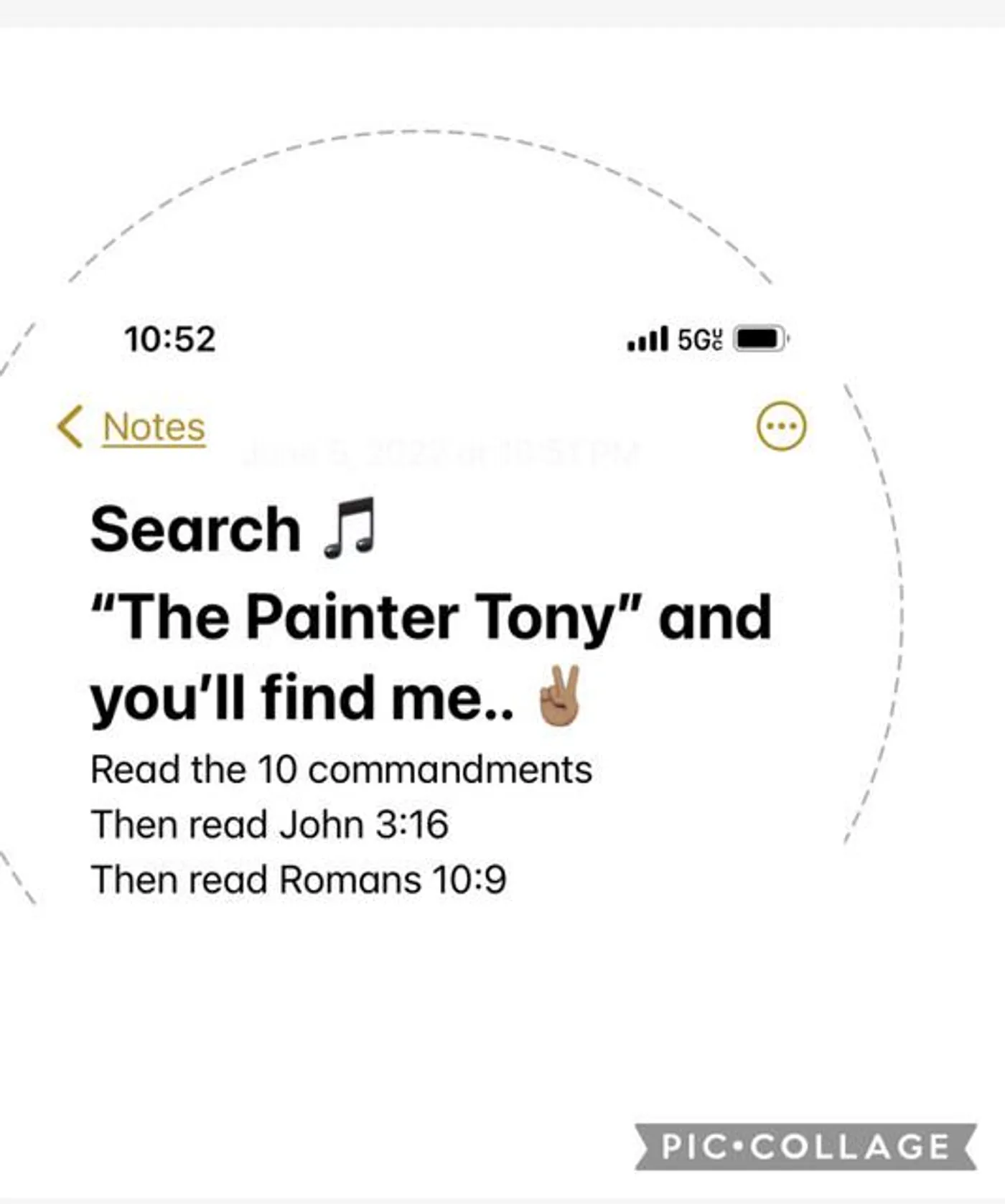1005x1204 pixels.
Task: Tap the 5G indicator to toggle cellular data
Action: click(x=698, y=338)
